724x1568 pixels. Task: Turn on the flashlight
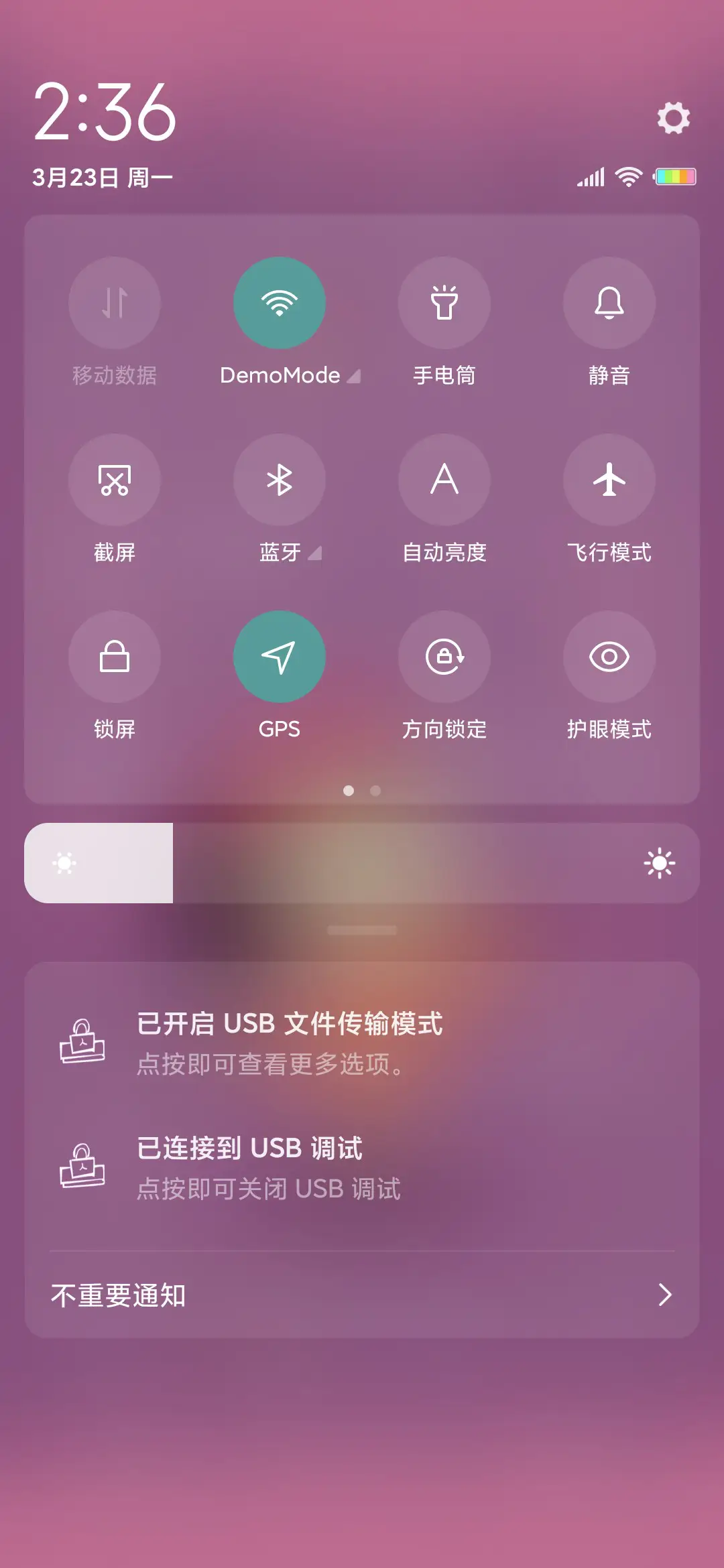(x=444, y=303)
